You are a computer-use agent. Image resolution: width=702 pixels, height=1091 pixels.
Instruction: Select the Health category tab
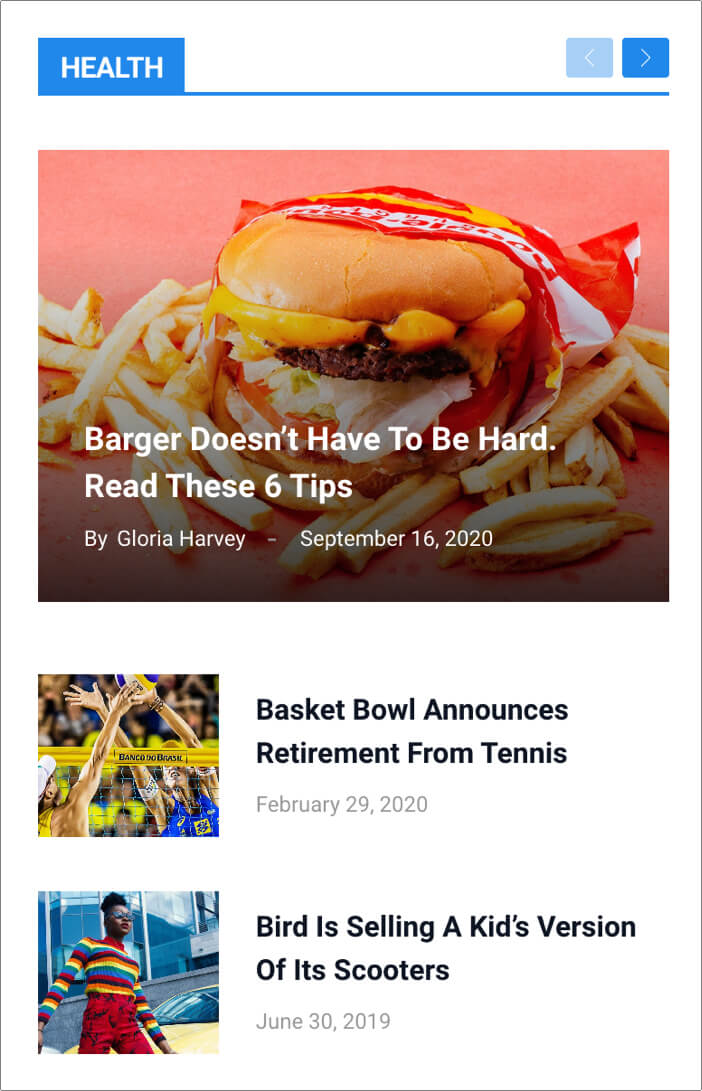click(111, 67)
